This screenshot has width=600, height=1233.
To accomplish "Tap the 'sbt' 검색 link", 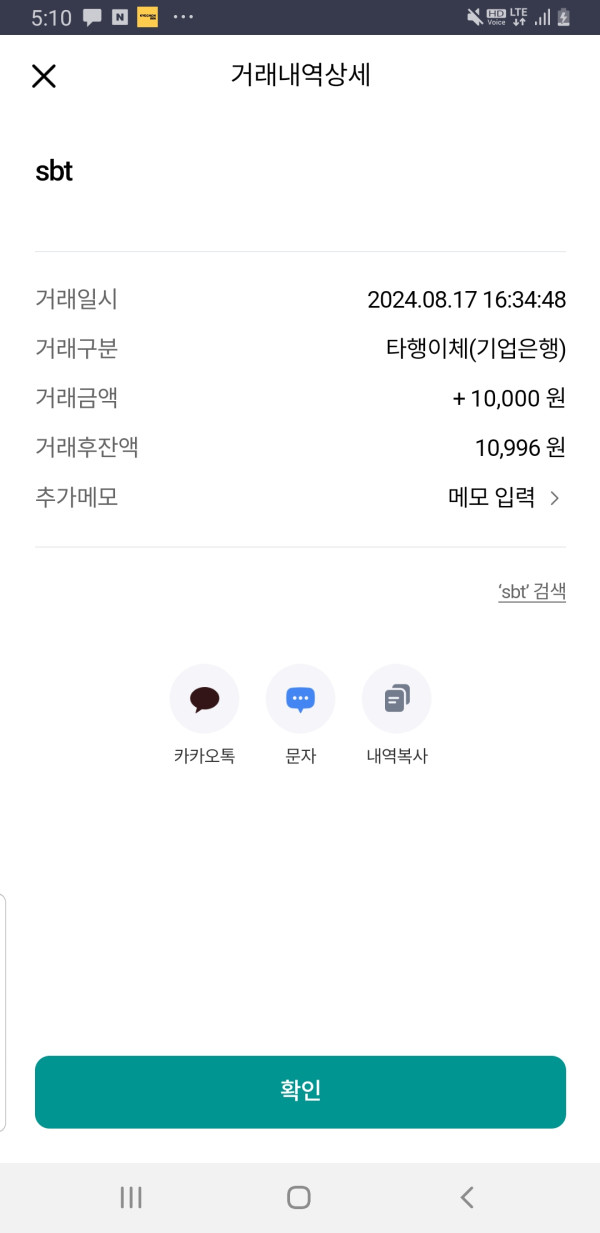I will pyautogui.click(x=531, y=591).
